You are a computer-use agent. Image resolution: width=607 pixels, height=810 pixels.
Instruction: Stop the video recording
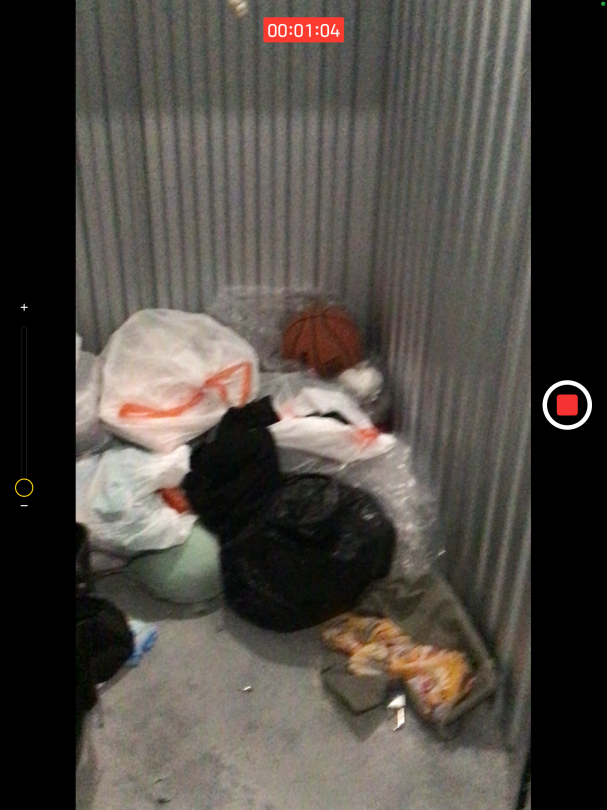tap(567, 405)
